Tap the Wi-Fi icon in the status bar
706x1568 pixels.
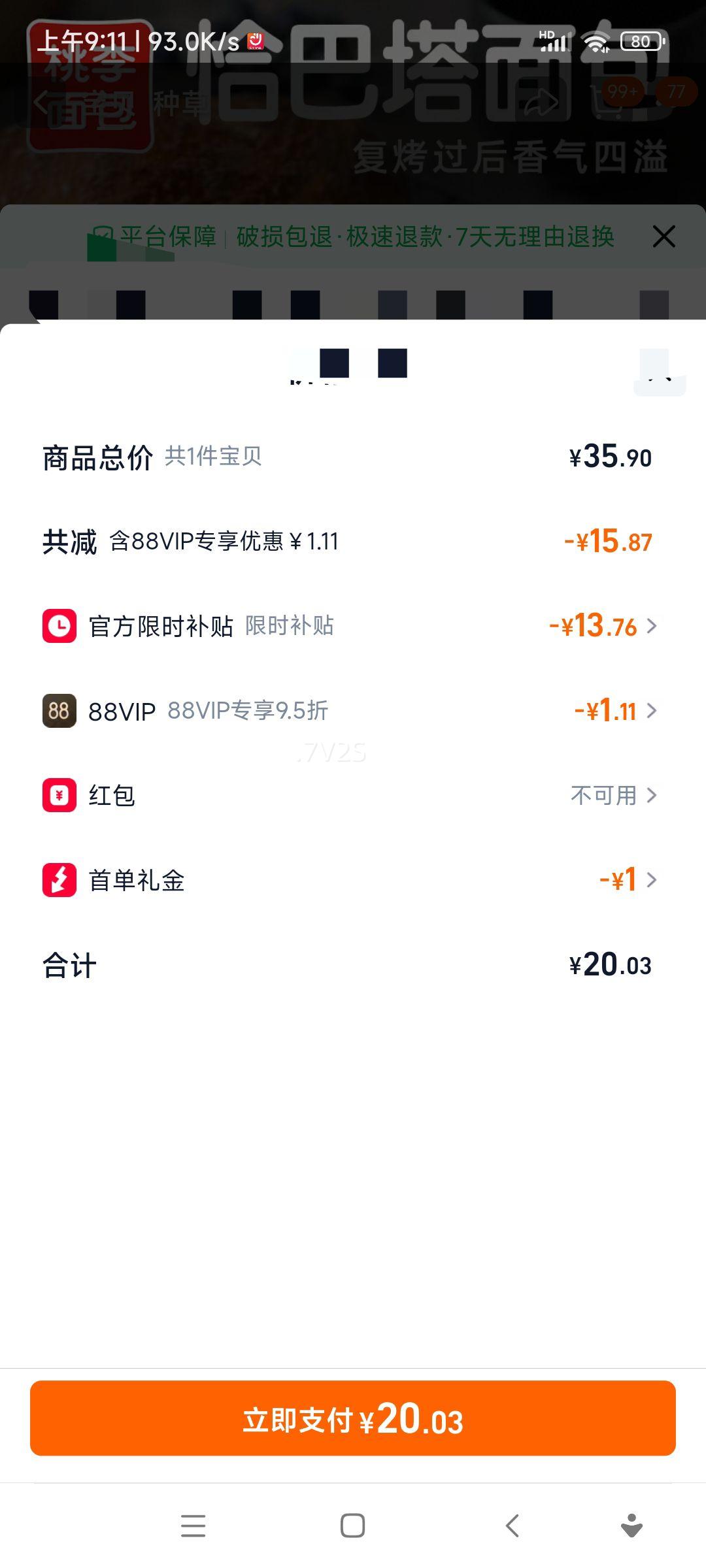(596, 41)
